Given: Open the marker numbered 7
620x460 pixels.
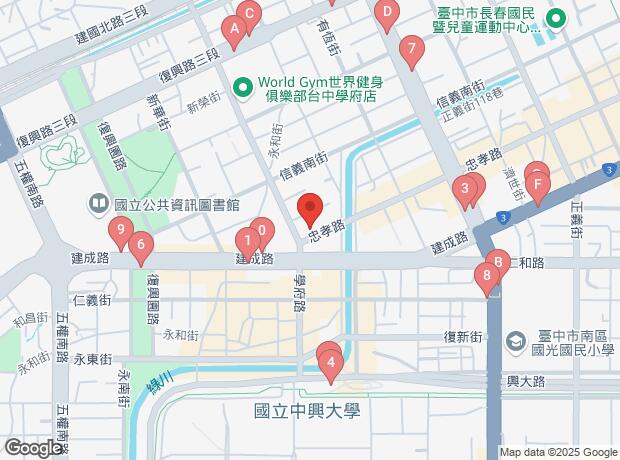Looking at the screenshot, I should click(409, 49).
